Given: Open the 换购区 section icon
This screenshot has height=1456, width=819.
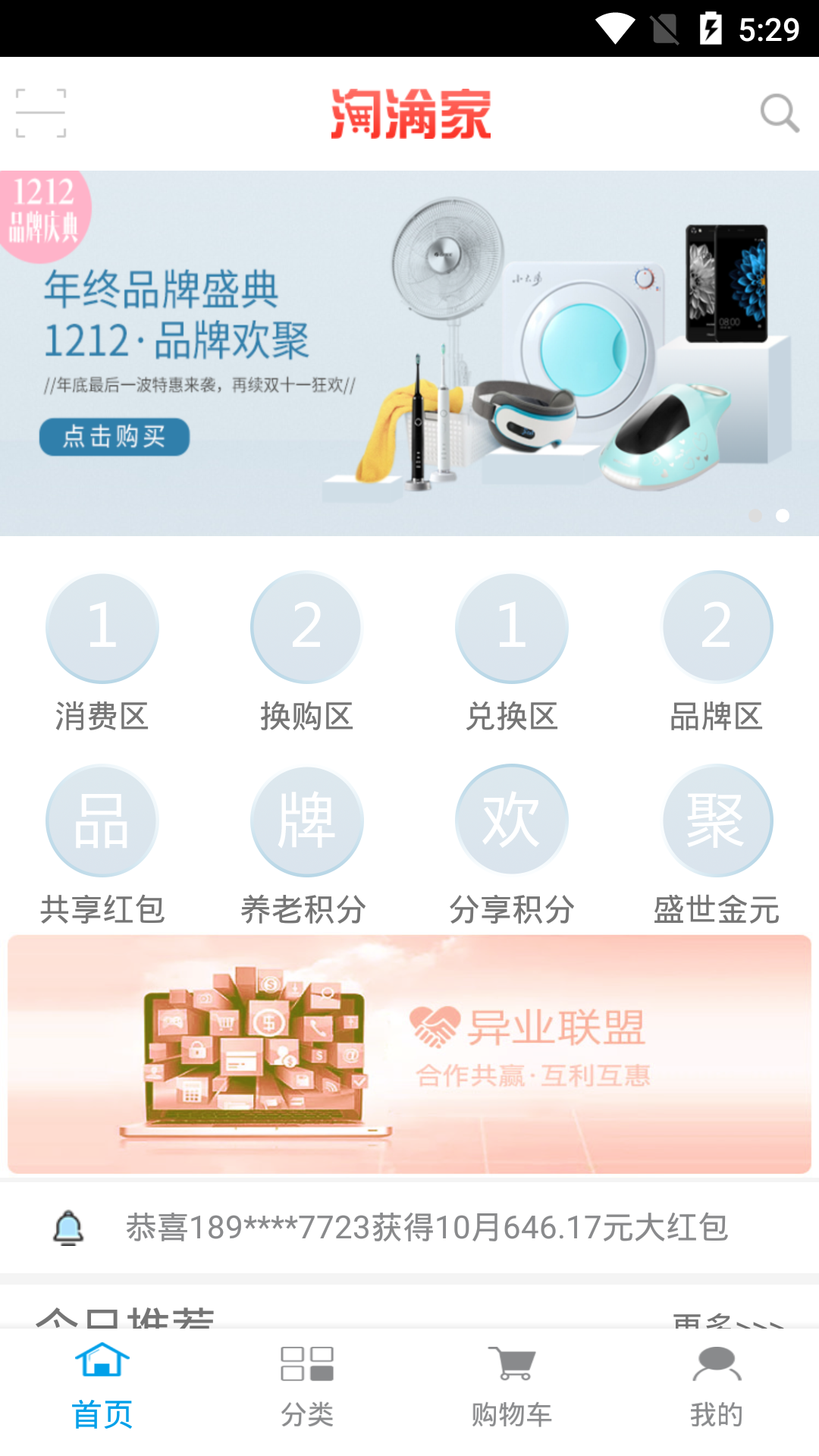Looking at the screenshot, I should point(306,627).
